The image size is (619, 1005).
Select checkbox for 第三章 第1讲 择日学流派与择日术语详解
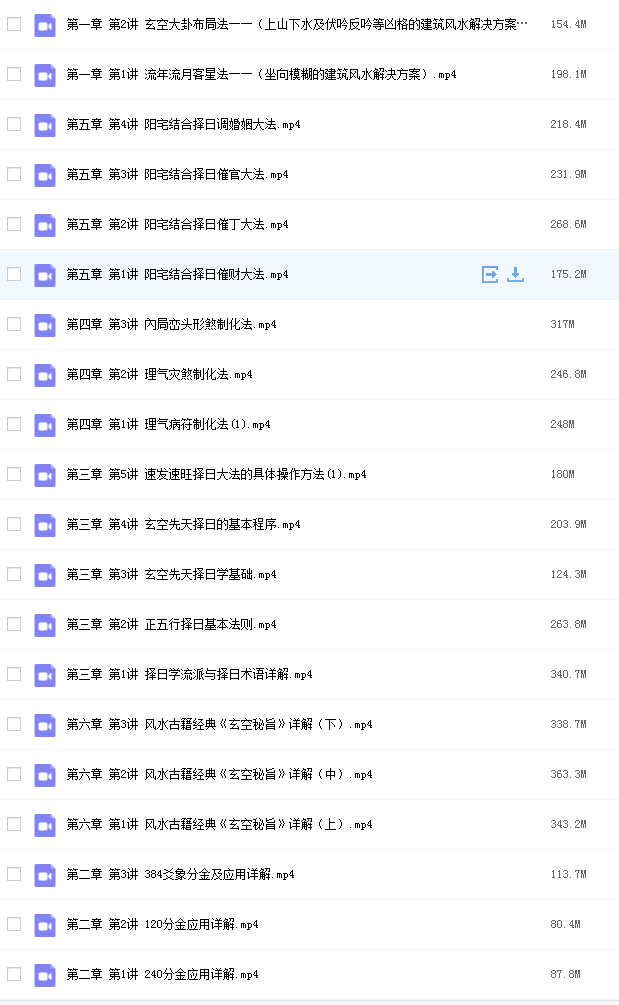14,674
